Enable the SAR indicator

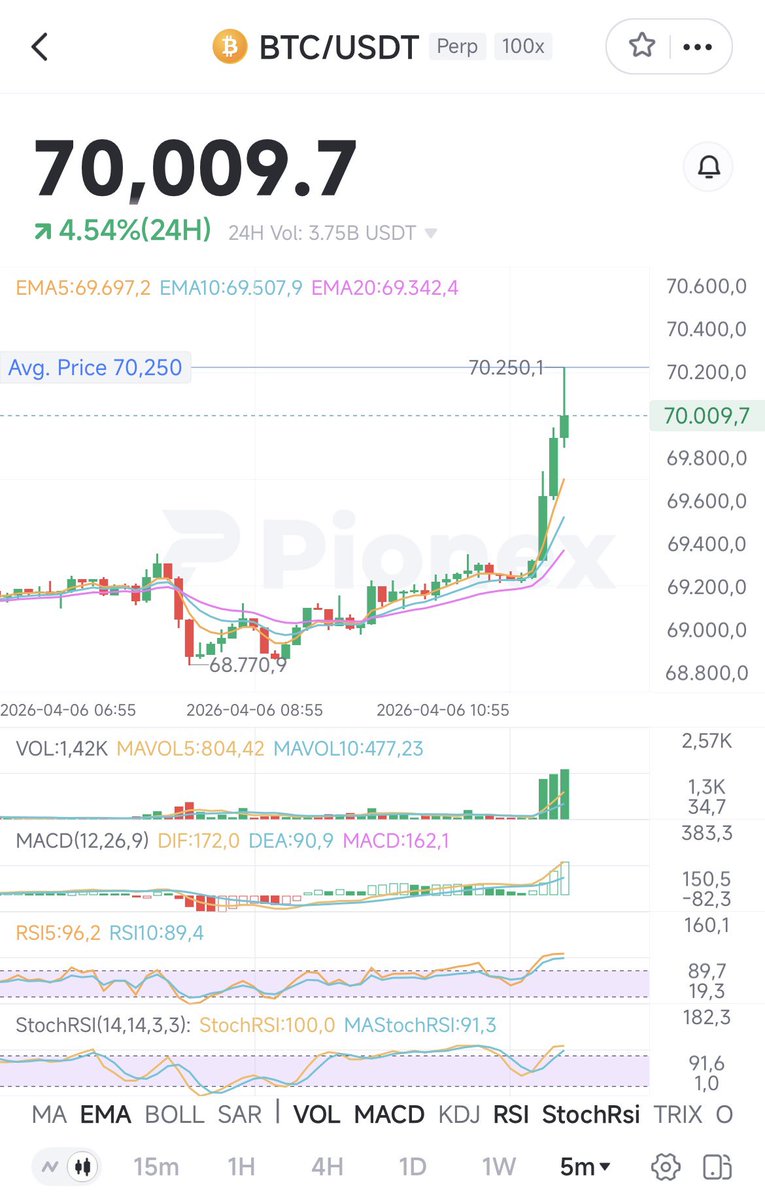point(240,1114)
